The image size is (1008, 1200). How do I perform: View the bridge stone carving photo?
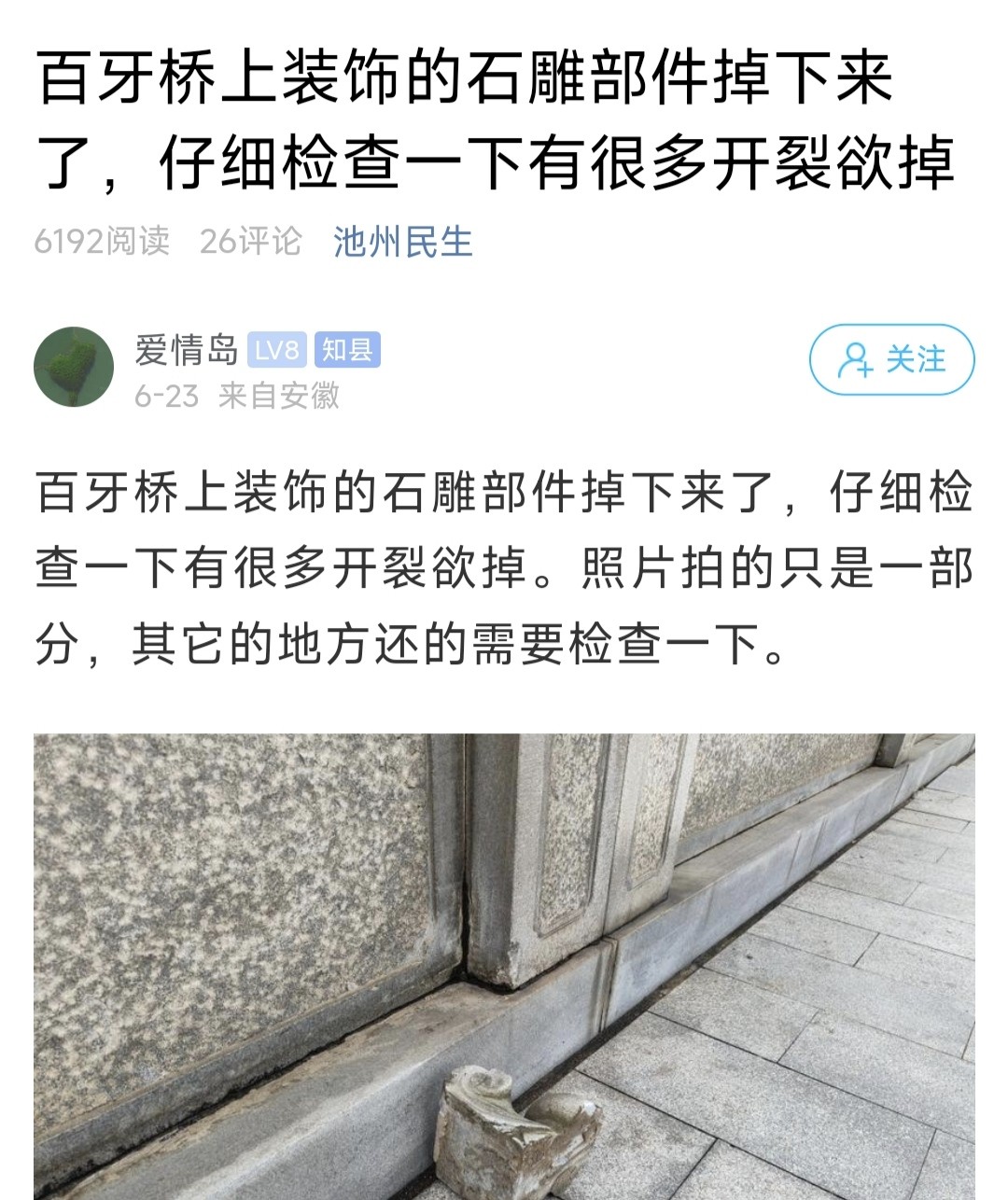[x=504, y=966]
